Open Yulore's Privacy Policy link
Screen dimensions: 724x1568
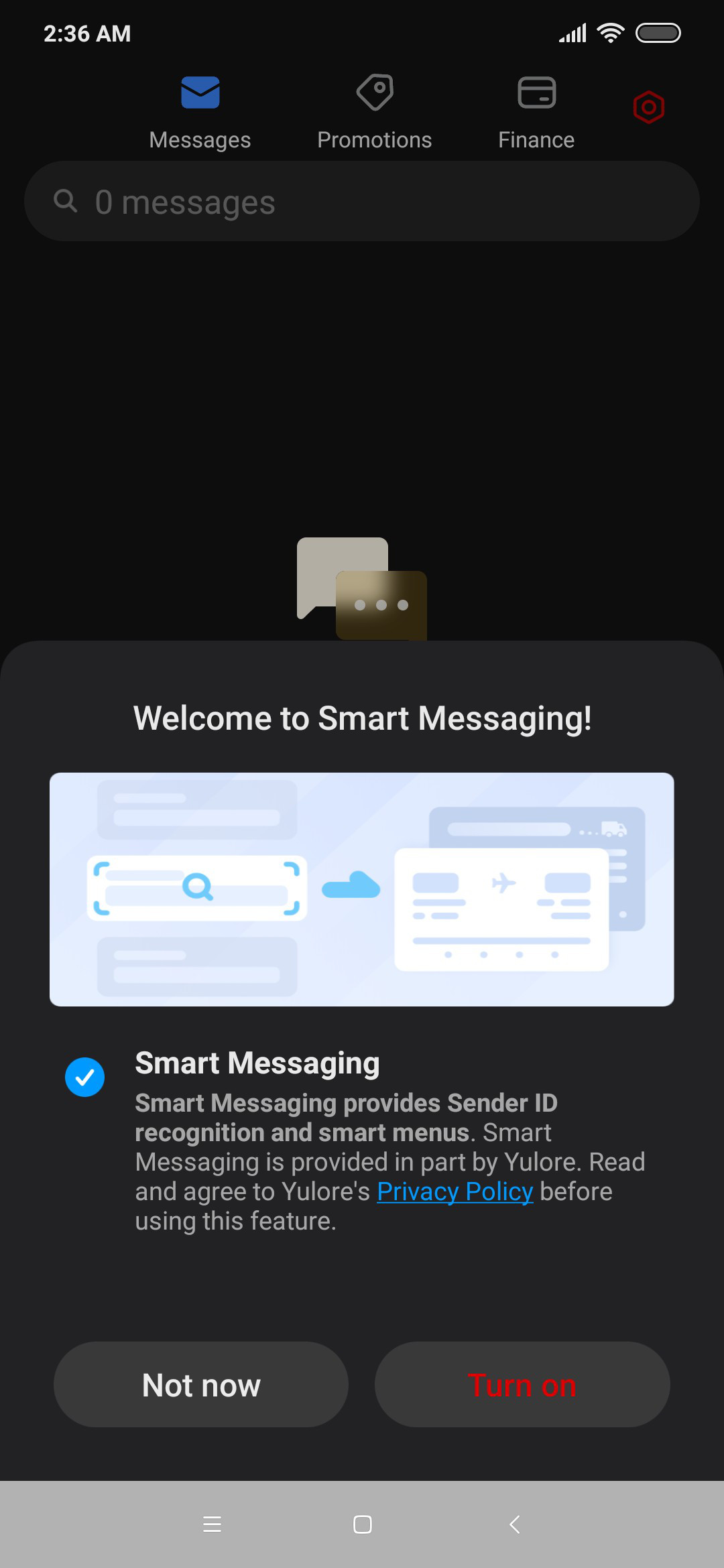[455, 1191]
